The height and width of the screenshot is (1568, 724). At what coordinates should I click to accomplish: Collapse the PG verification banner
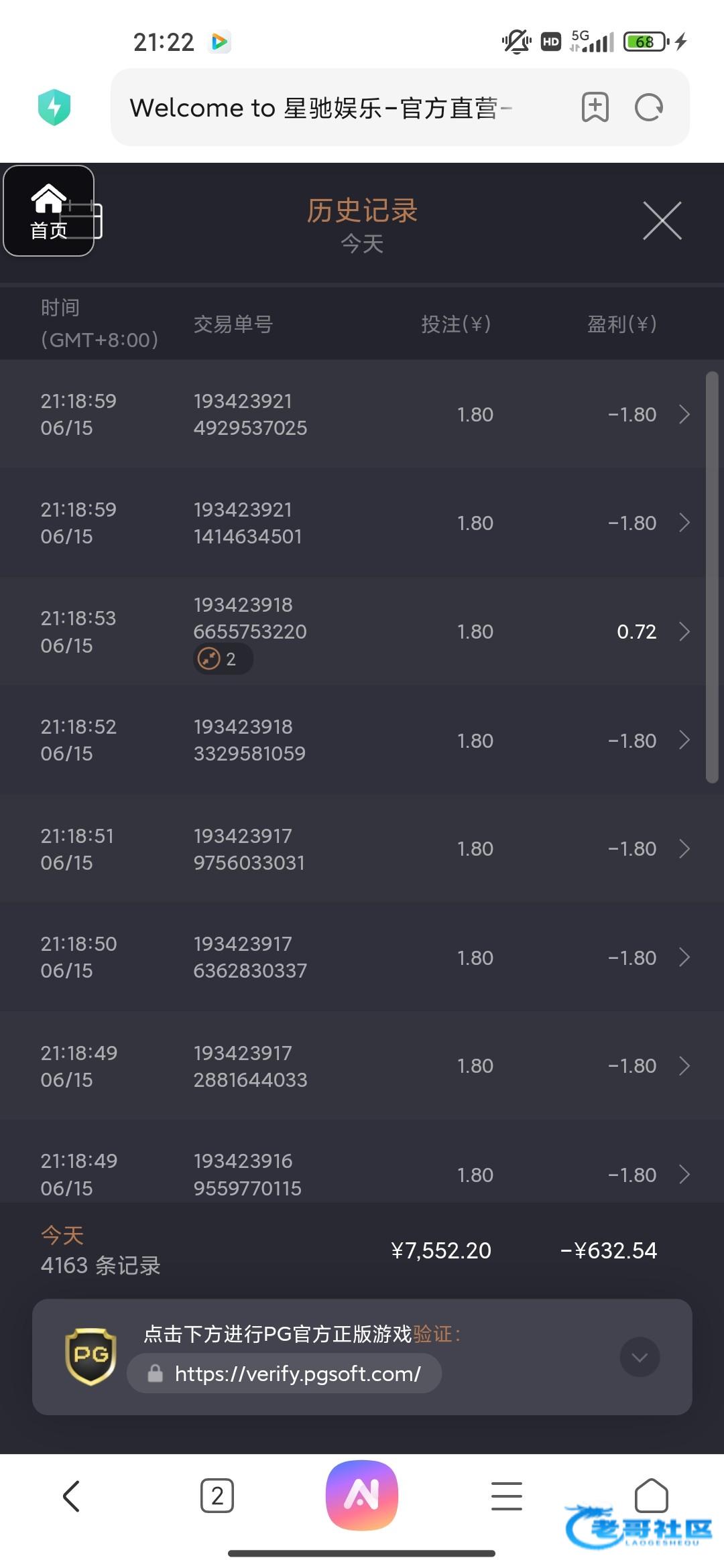click(640, 1357)
